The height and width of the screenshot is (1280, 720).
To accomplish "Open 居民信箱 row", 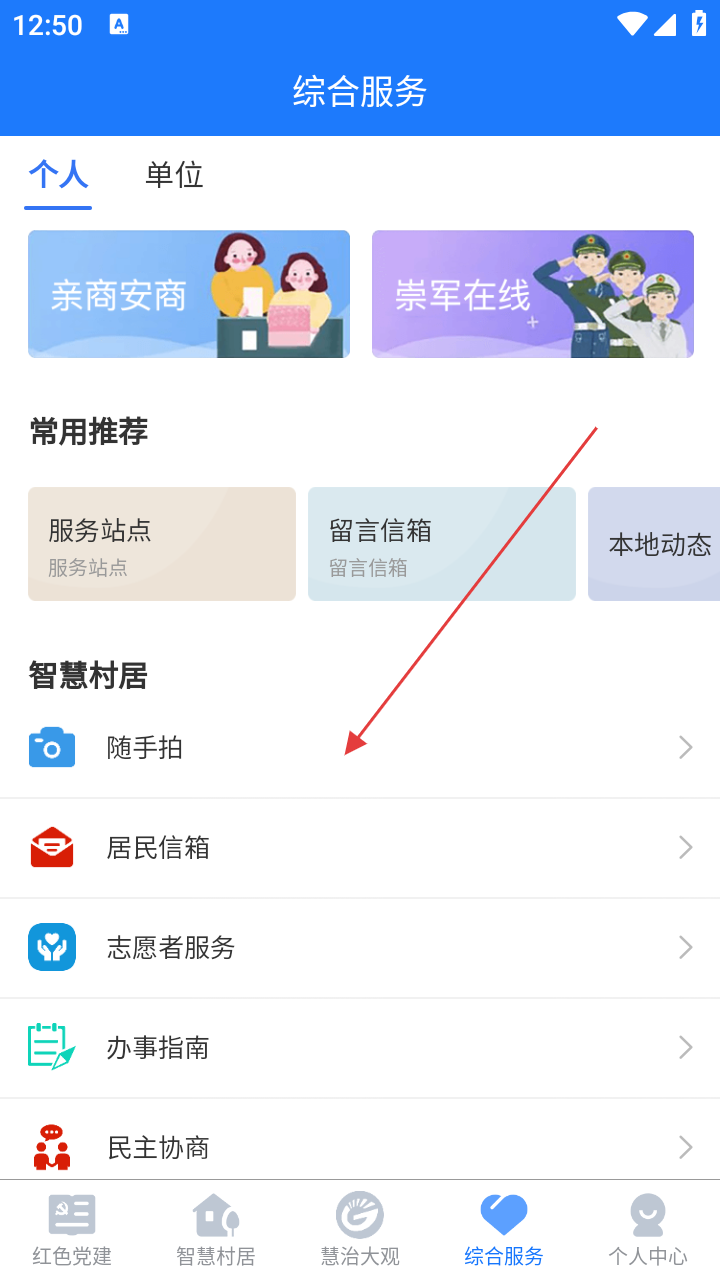I will coord(360,848).
